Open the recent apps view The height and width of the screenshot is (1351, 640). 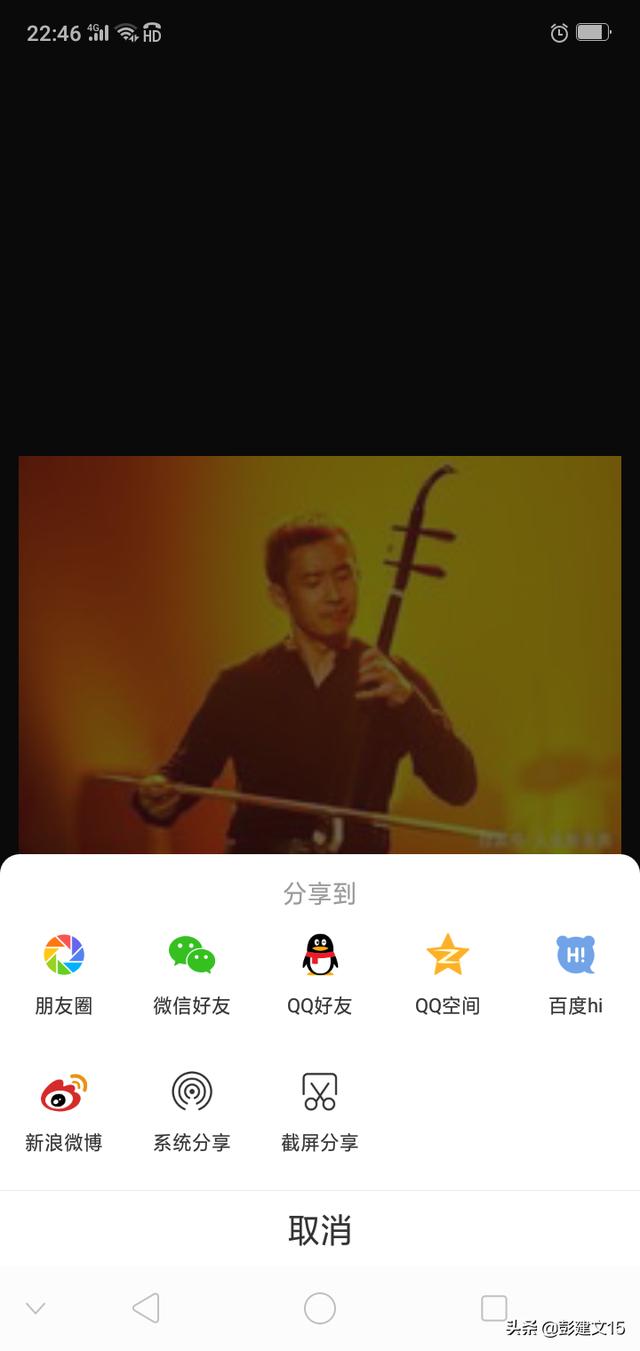pos(494,1308)
